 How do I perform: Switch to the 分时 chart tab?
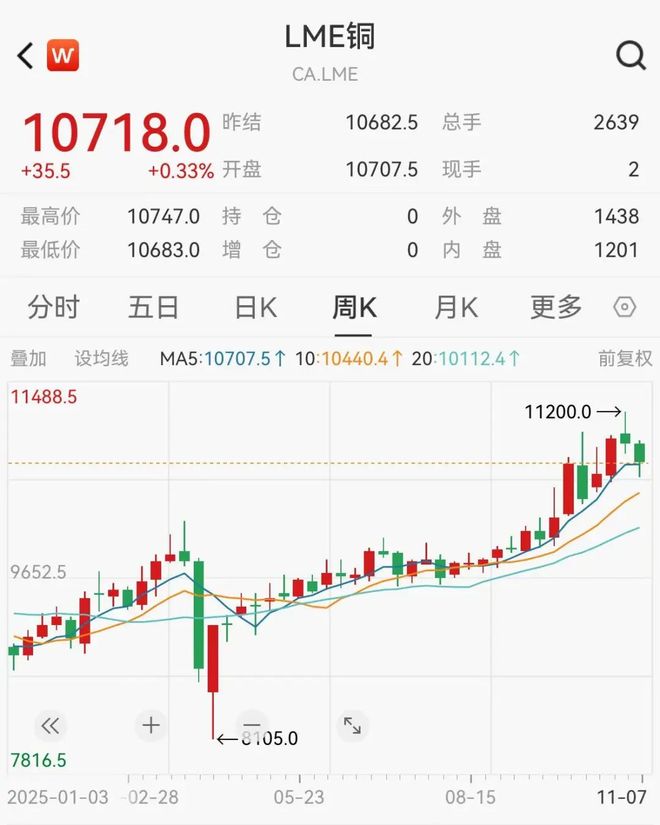(53, 307)
